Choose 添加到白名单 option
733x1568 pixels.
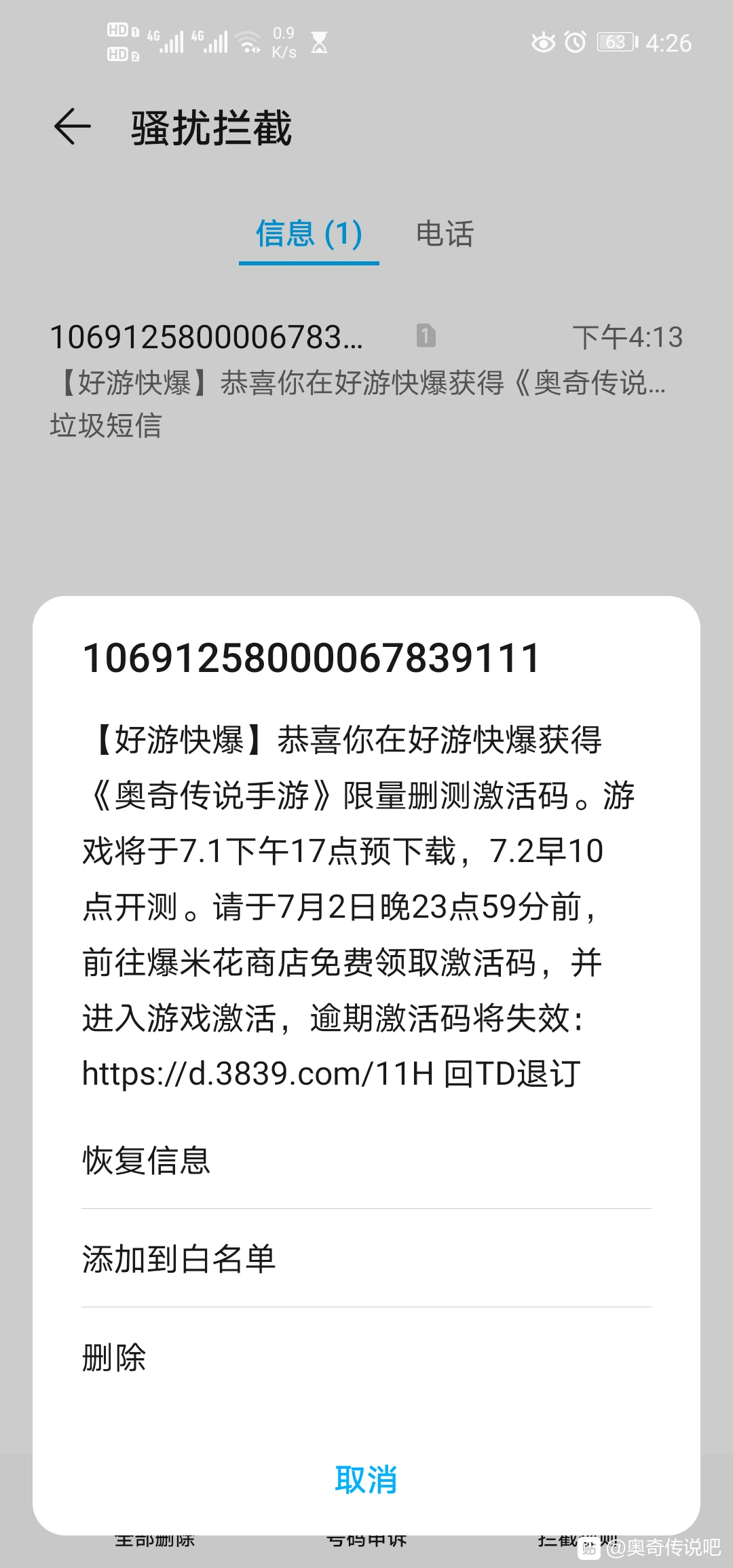366,1258
